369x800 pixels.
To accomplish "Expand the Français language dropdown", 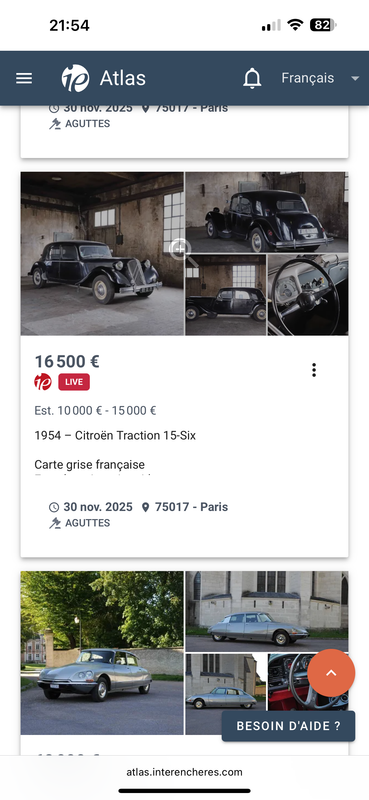I will pos(321,78).
